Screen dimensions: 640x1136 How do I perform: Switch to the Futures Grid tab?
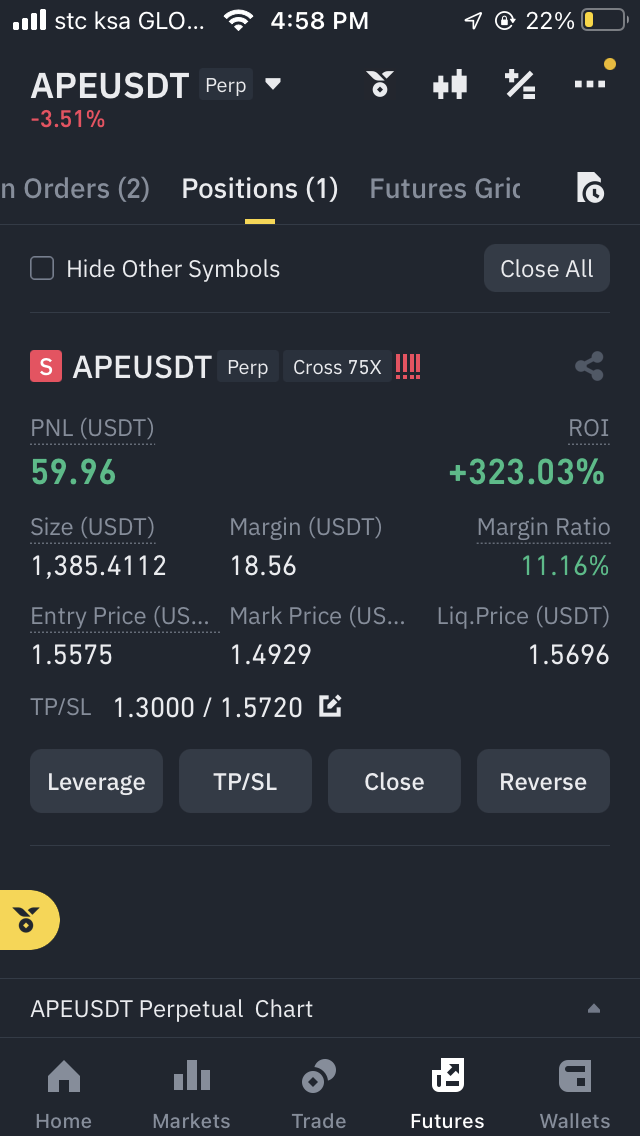pos(444,189)
